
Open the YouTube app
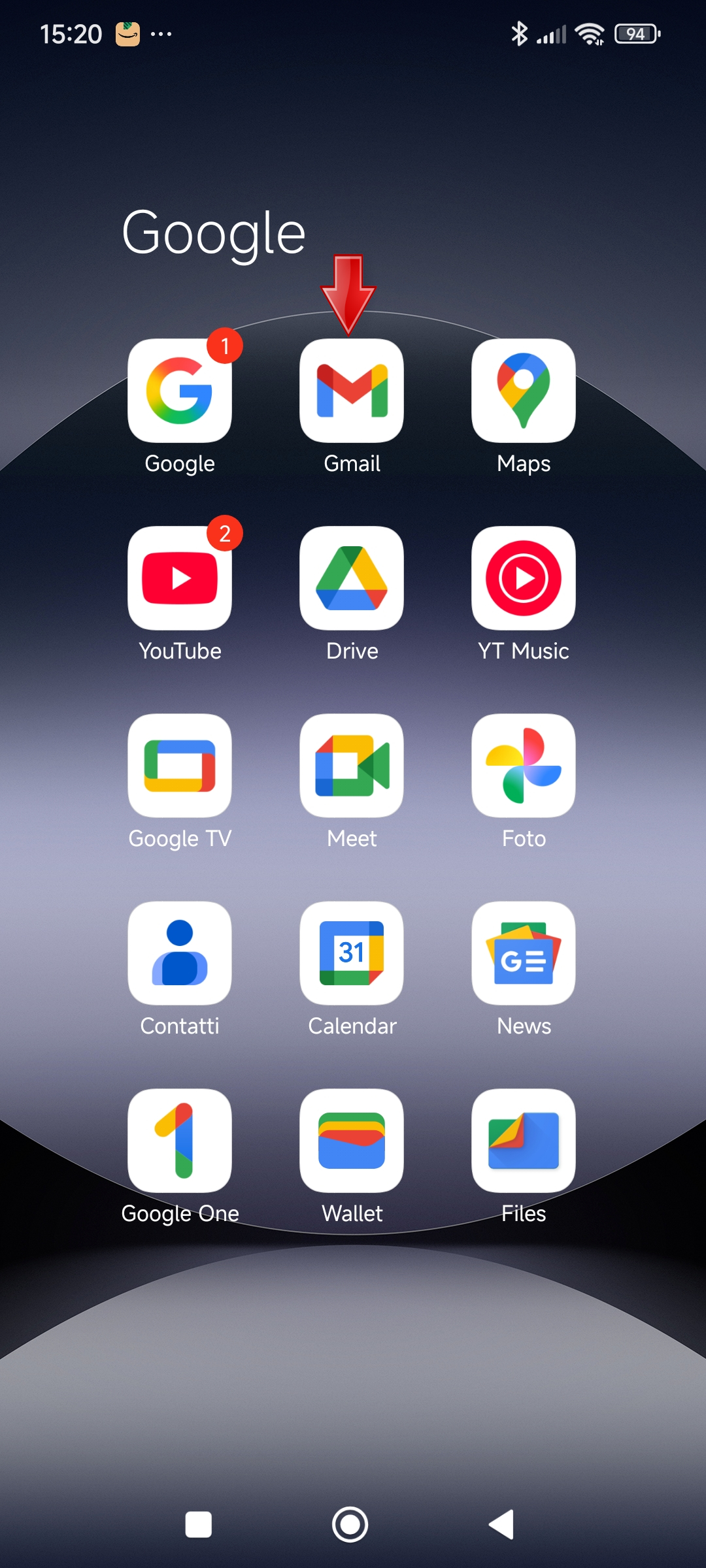click(180, 578)
